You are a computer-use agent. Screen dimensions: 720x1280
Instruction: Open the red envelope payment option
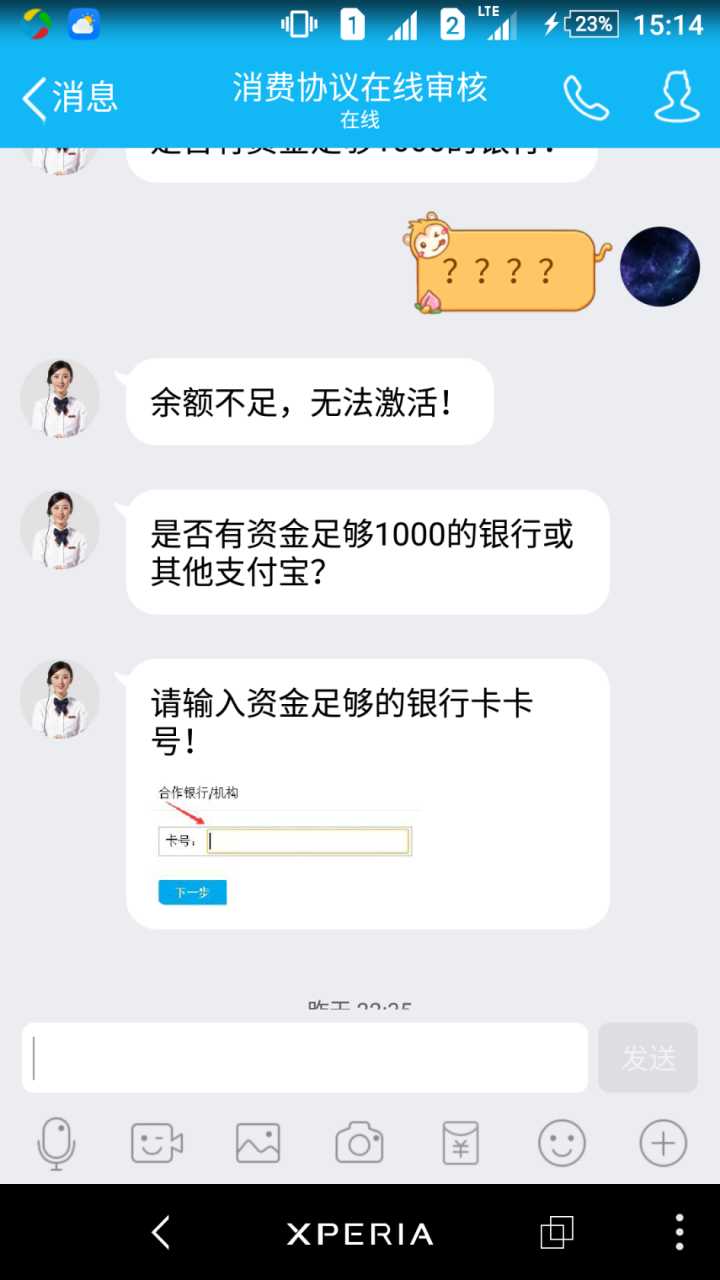[x=460, y=1143]
